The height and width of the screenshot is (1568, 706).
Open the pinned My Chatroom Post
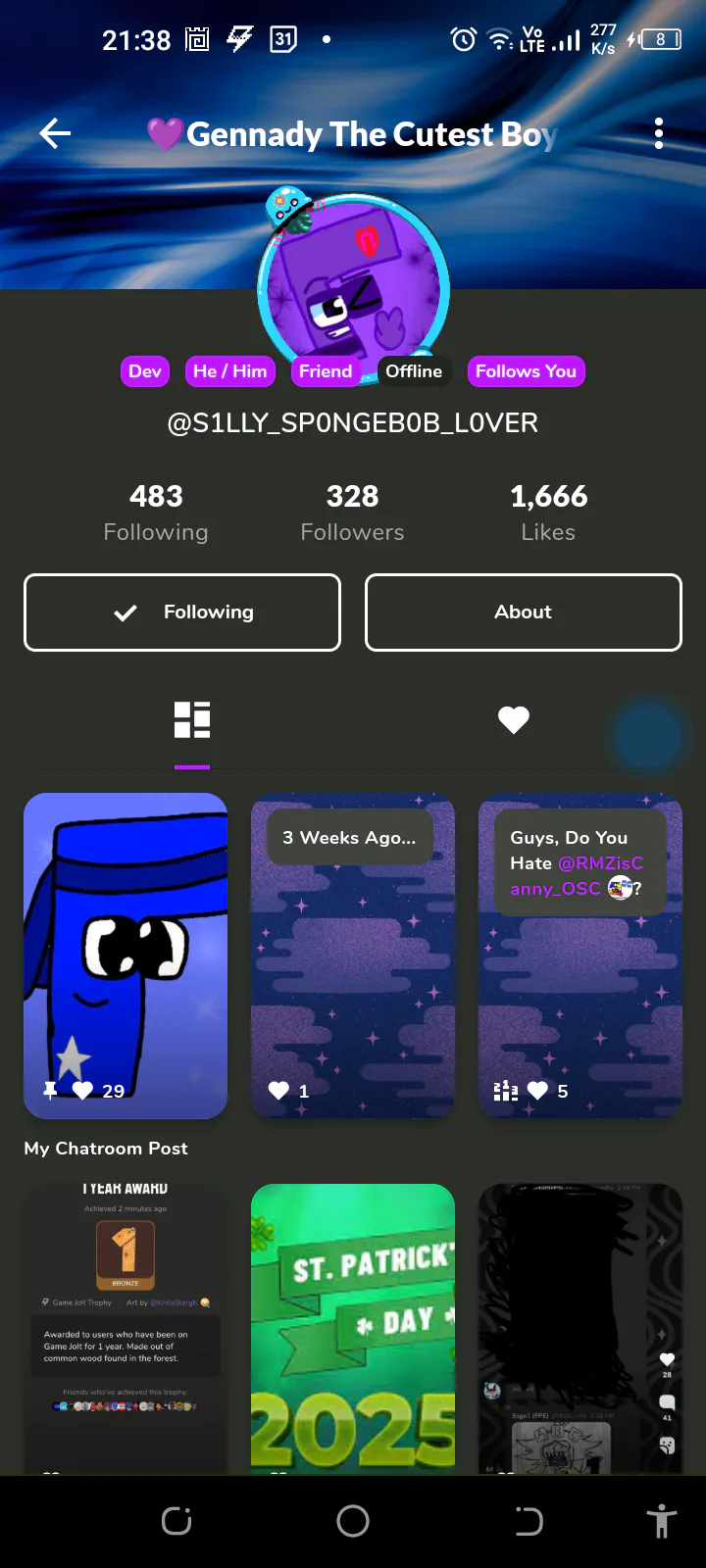pyautogui.click(x=126, y=955)
